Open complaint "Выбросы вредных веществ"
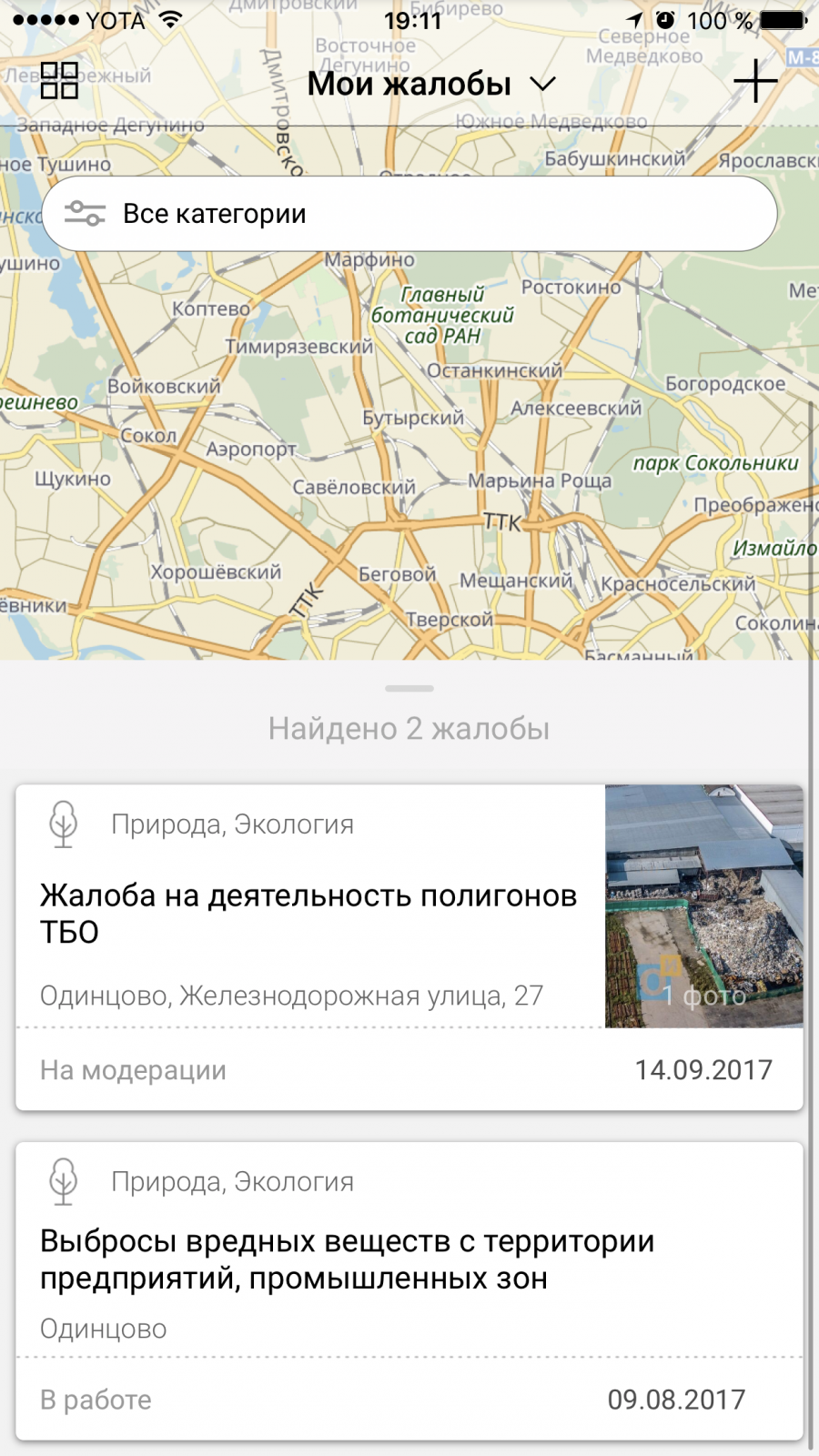The image size is (819, 1456). [x=409, y=1290]
